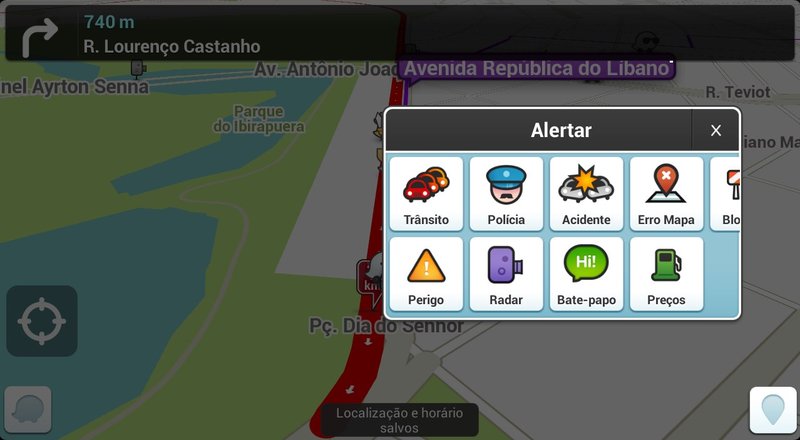Screen dimensions: 800x440
Task: Select the Perigo hazard alert
Action: [x=426, y=274]
